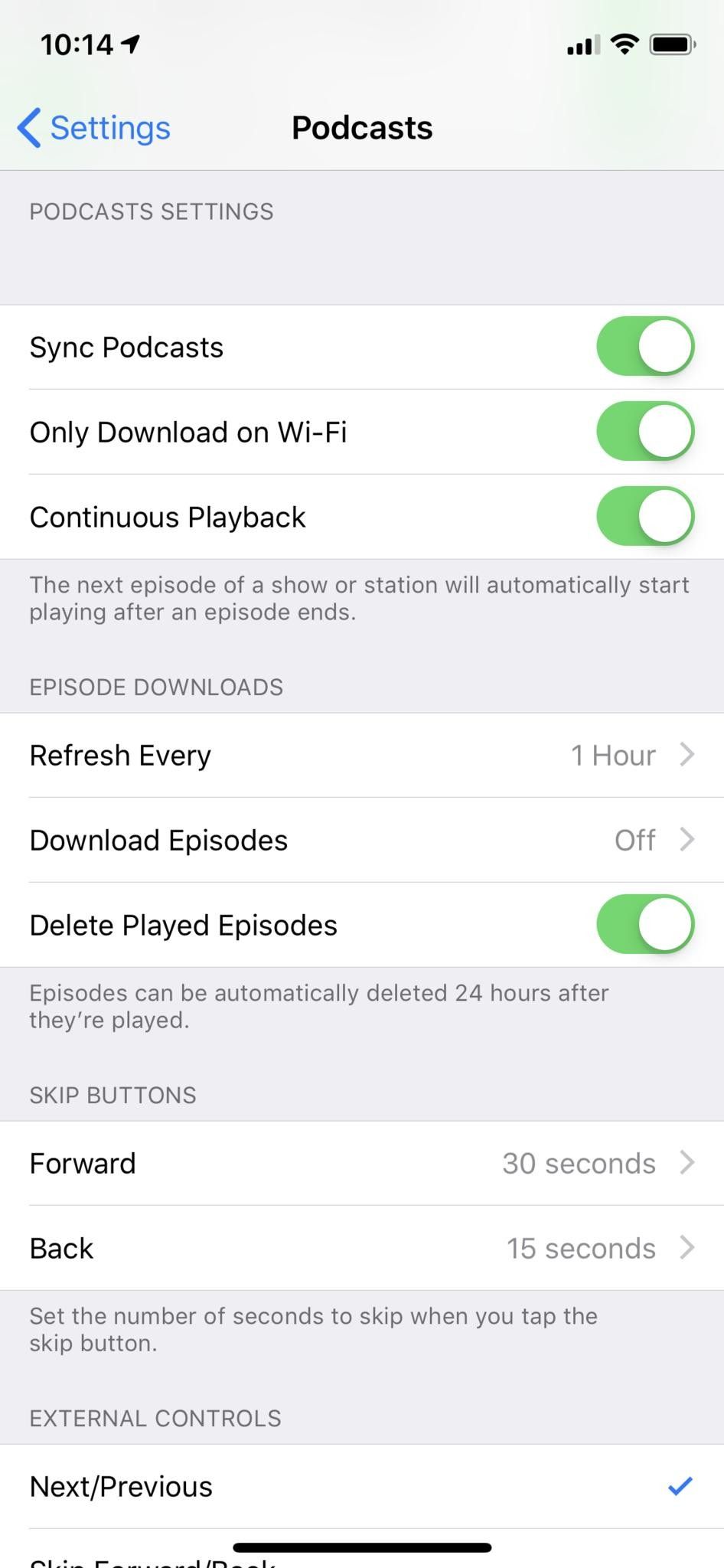The width and height of the screenshot is (724, 1568).
Task: Turn off Delete Played Episodes
Action: 645,924
